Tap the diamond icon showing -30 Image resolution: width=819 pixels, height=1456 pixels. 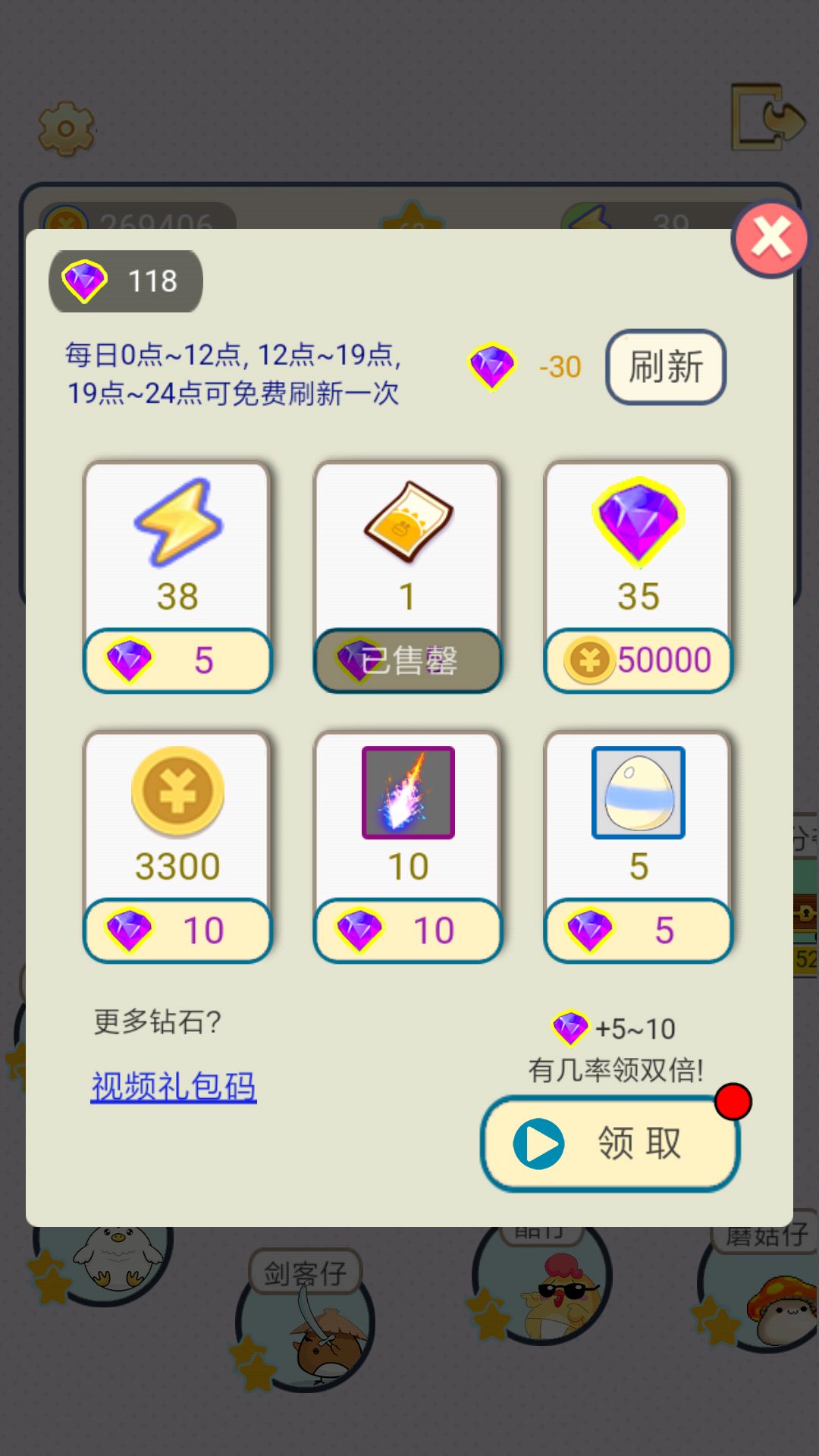tap(493, 366)
